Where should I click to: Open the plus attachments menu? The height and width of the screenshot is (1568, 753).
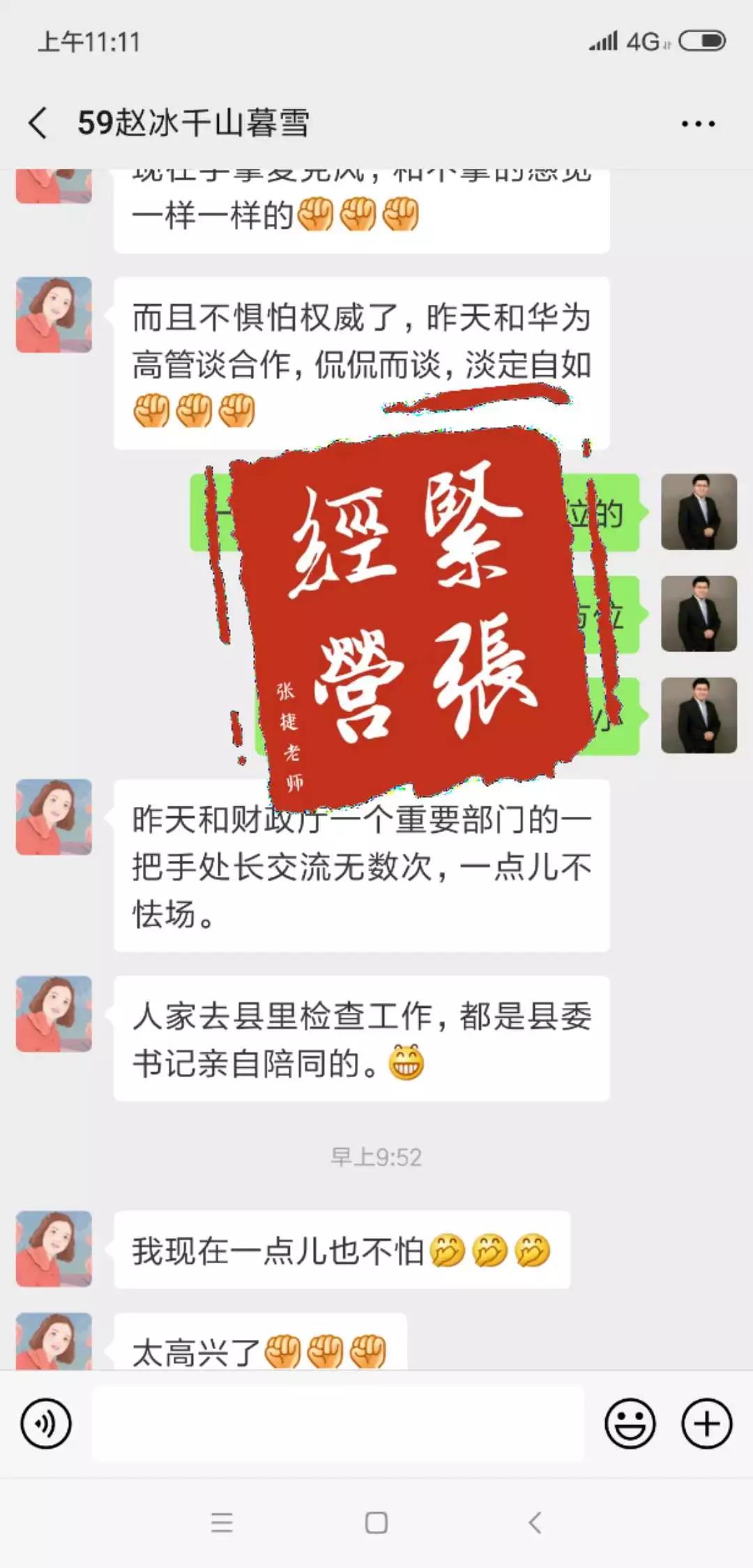(x=706, y=1424)
